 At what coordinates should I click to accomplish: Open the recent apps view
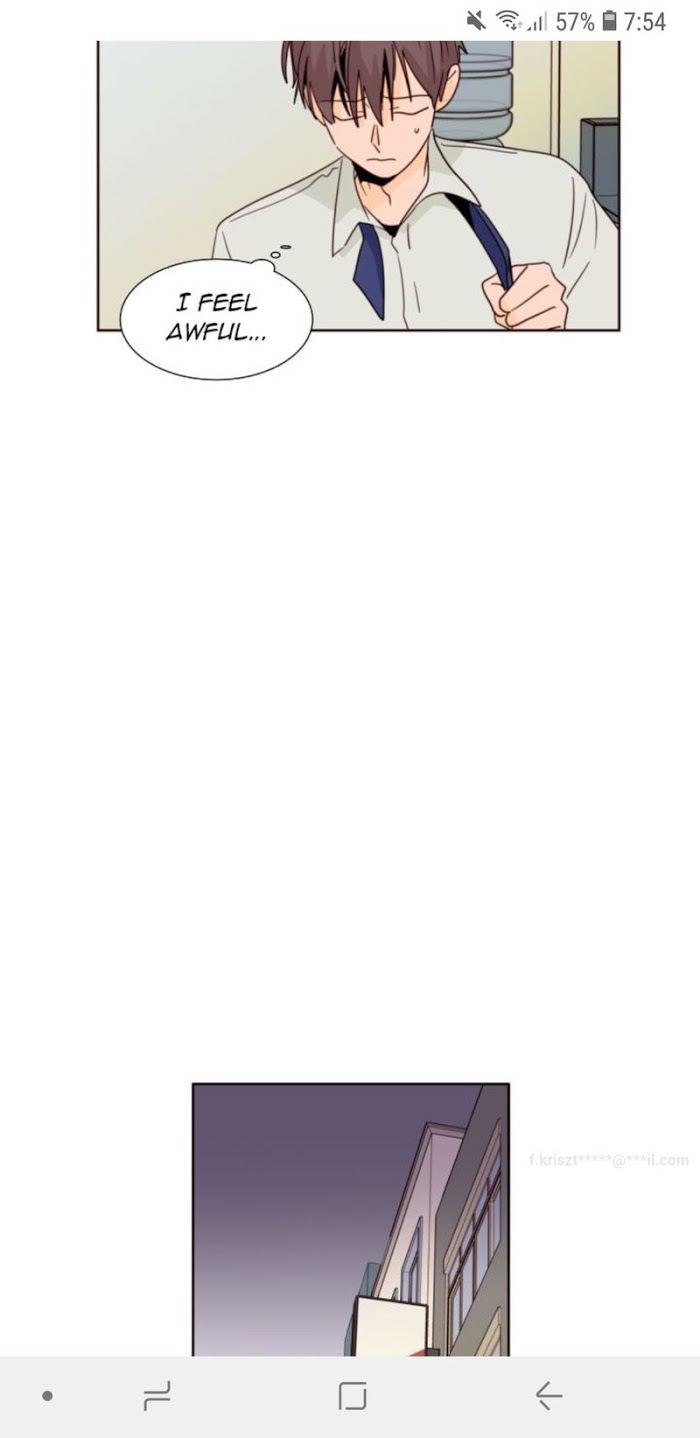pos(157,1395)
